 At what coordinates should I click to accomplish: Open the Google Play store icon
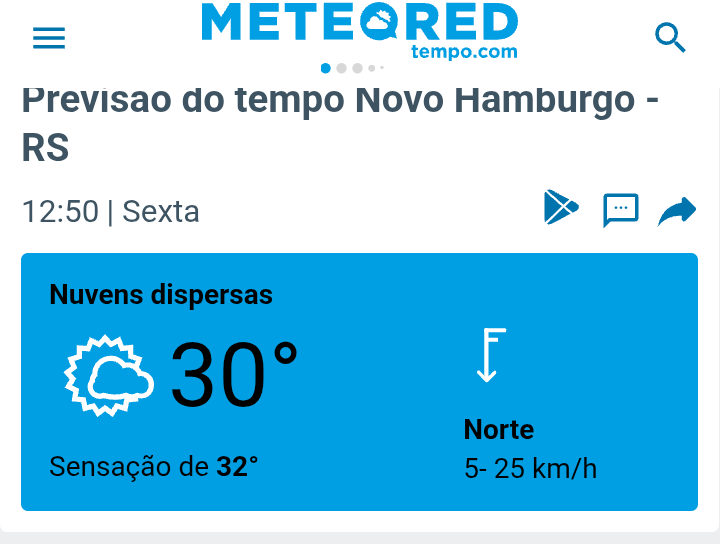click(x=561, y=208)
